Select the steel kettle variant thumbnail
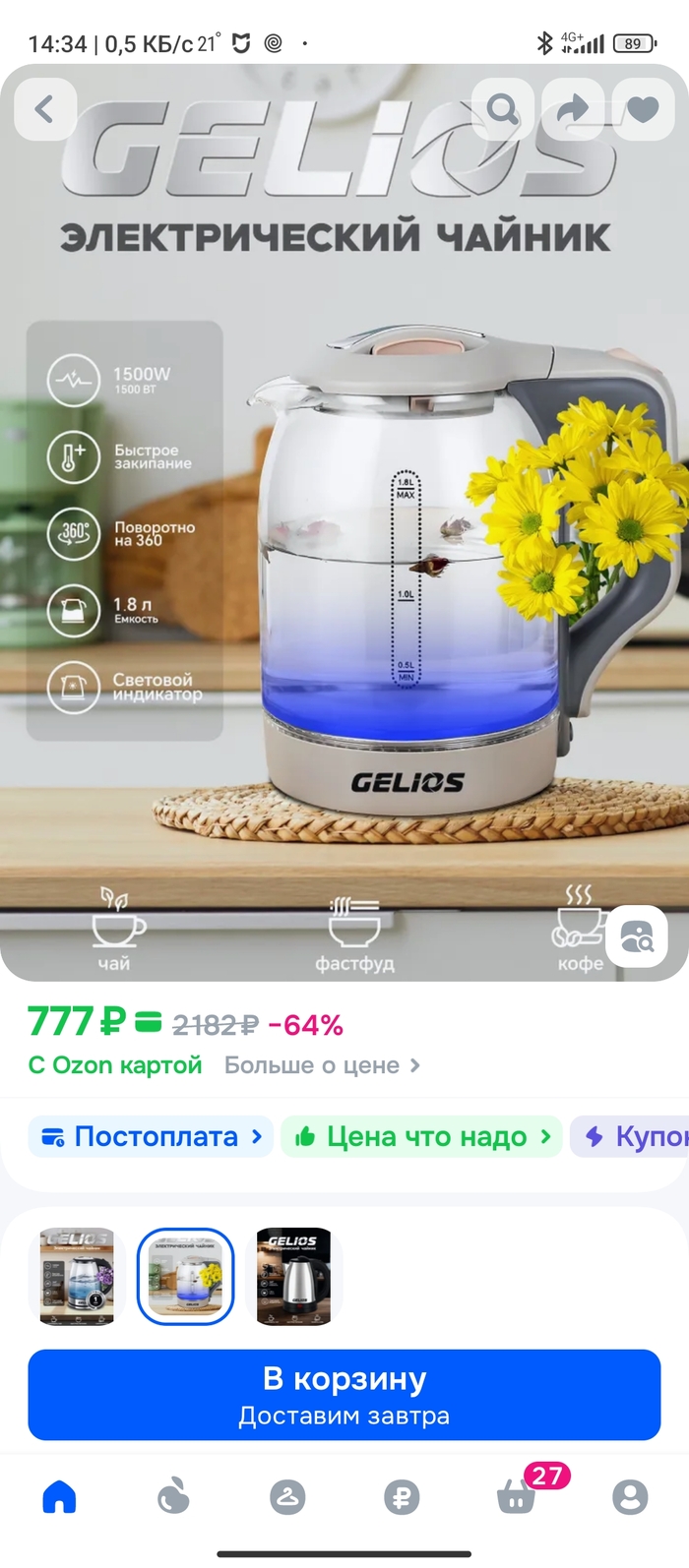The image size is (689, 1568). click(x=293, y=1276)
